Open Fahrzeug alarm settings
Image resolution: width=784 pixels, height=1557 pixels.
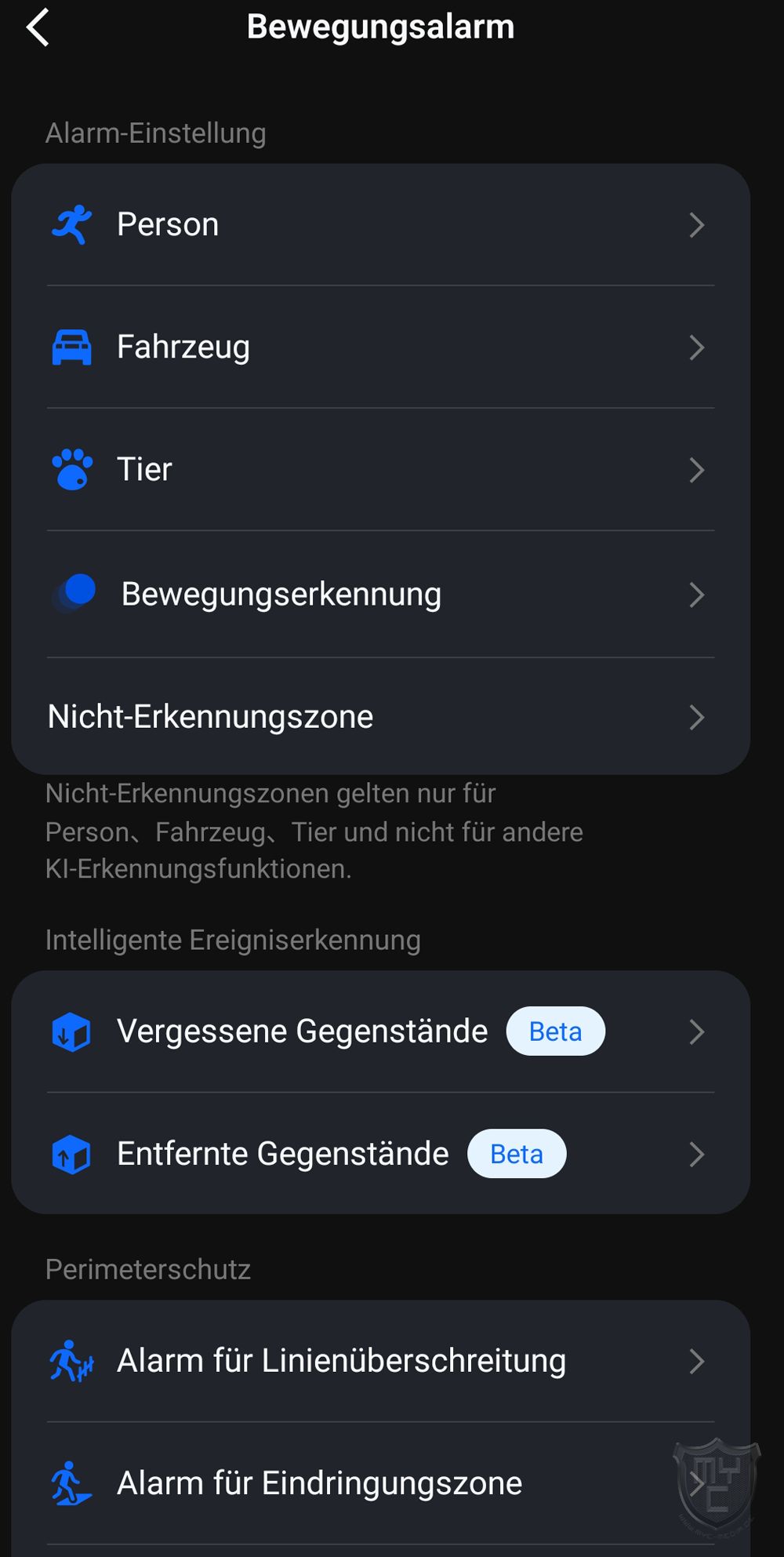pyautogui.click(x=380, y=347)
